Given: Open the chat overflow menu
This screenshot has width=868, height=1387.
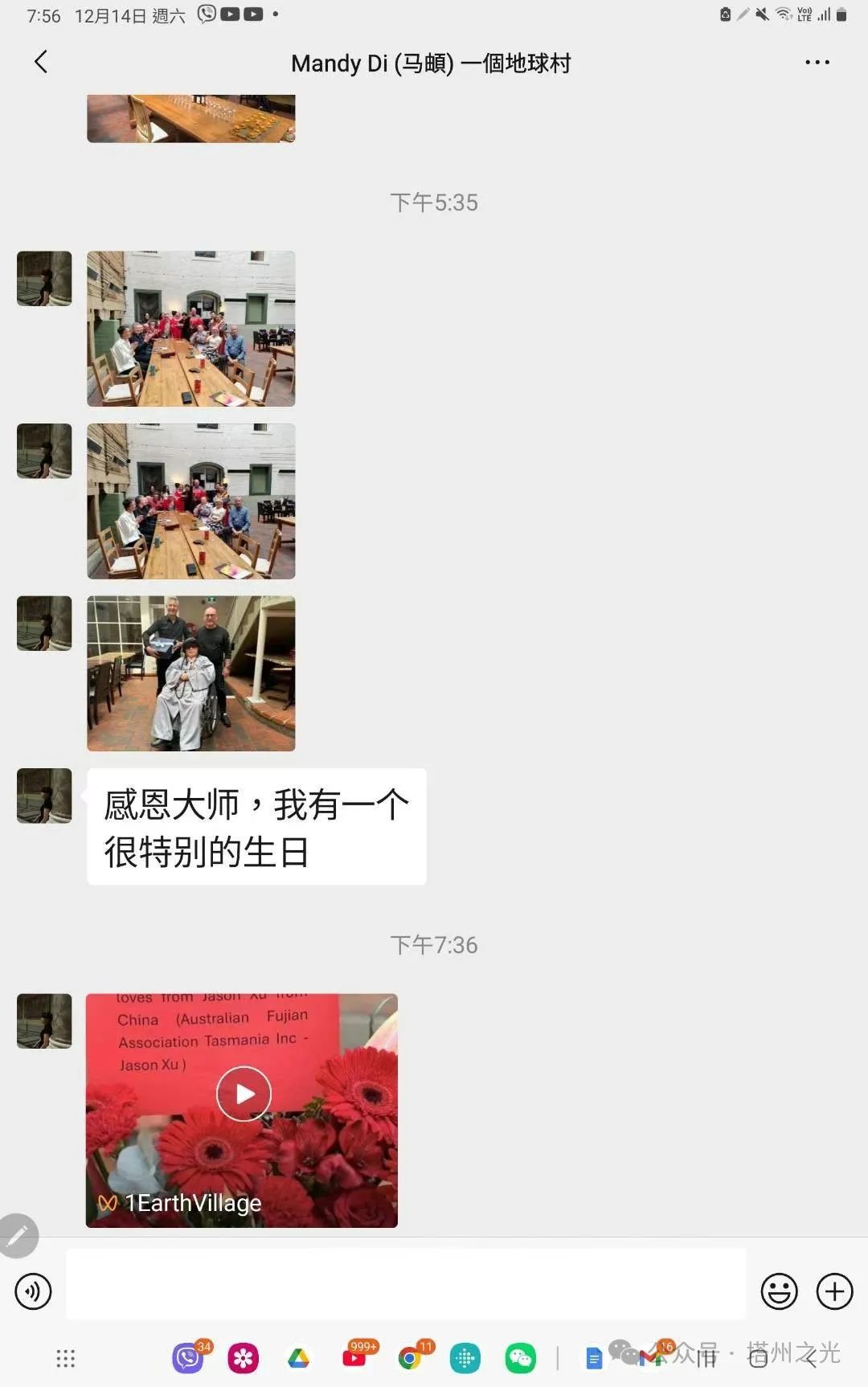Looking at the screenshot, I should click(x=817, y=62).
